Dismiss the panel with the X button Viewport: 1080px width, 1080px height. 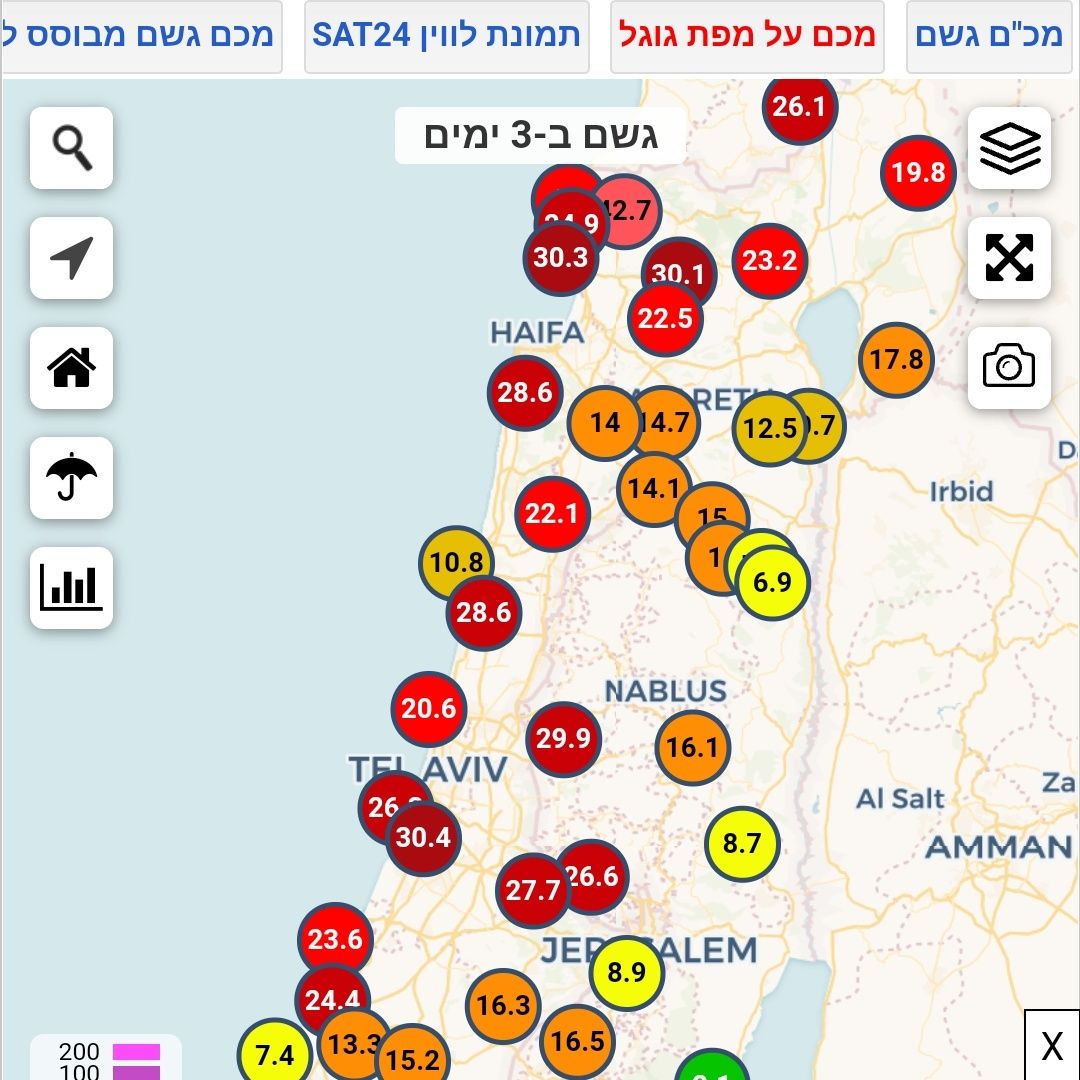click(1051, 1046)
